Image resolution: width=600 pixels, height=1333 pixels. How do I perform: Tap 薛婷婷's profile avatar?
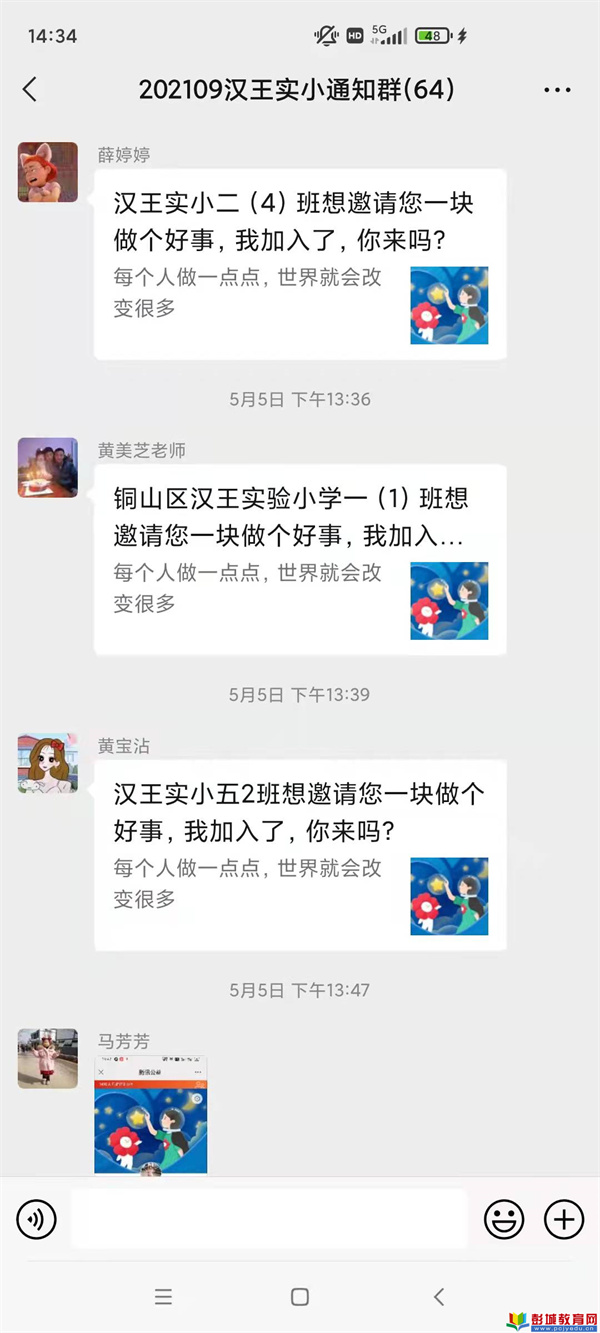pyautogui.click(x=48, y=172)
